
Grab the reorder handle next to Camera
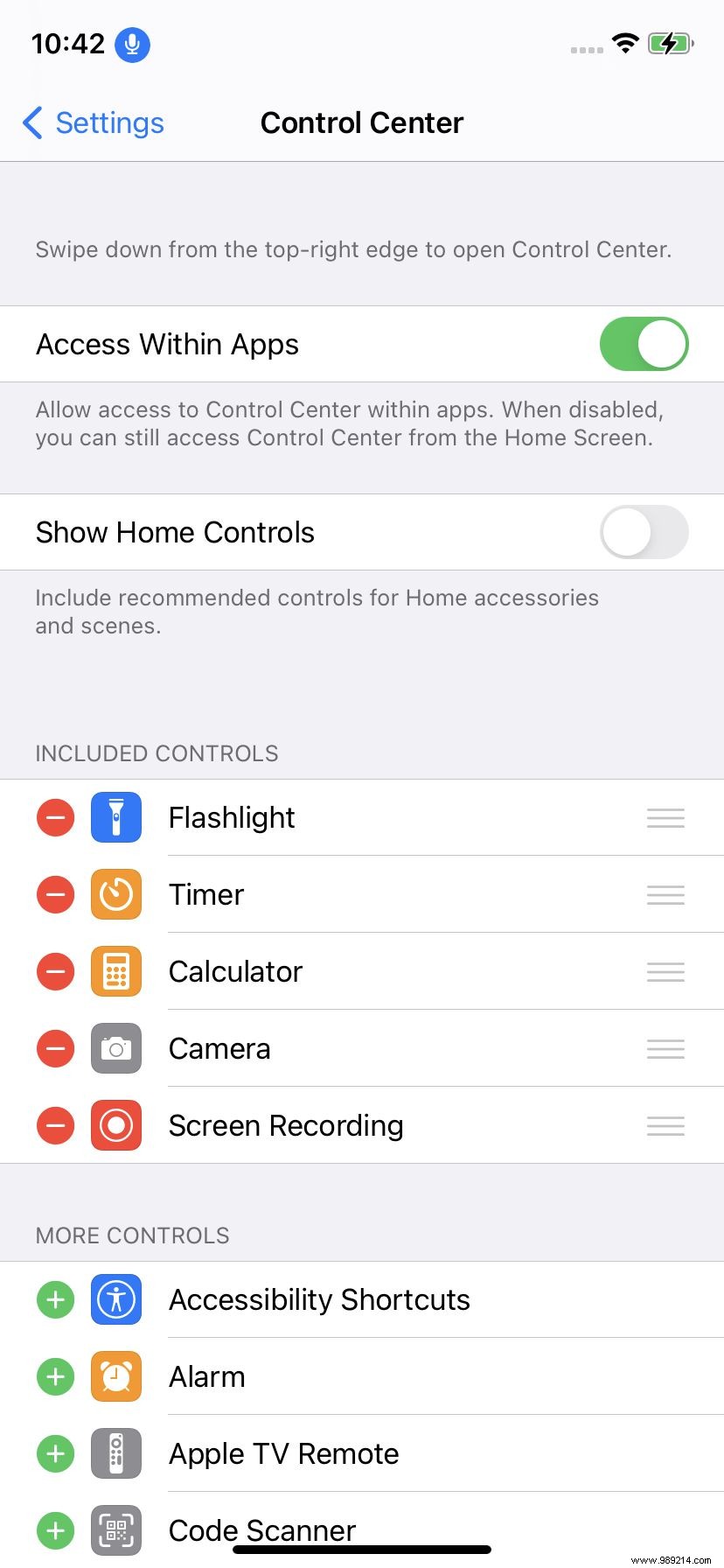tap(665, 1048)
